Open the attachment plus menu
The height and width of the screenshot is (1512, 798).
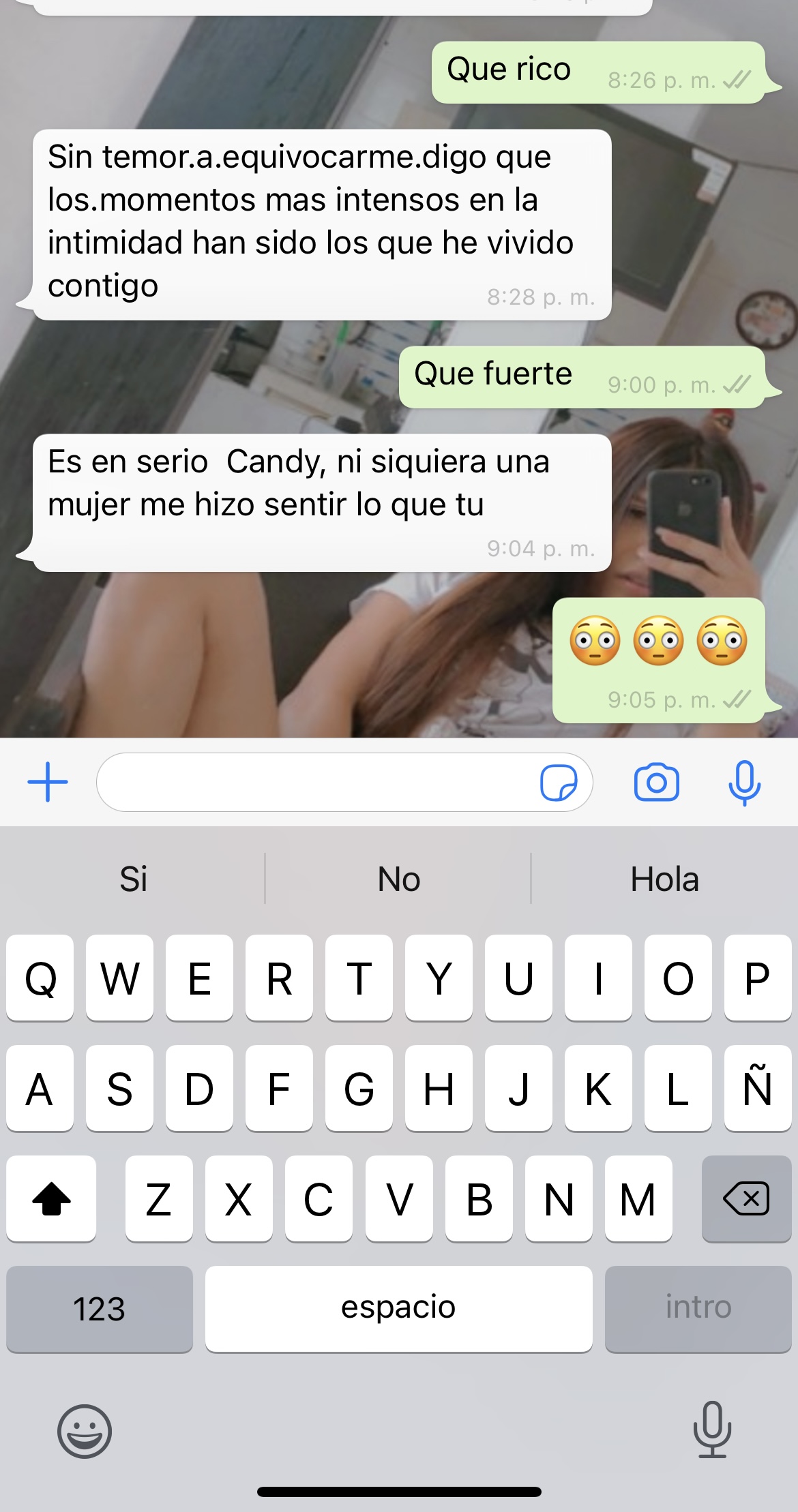click(x=48, y=782)
